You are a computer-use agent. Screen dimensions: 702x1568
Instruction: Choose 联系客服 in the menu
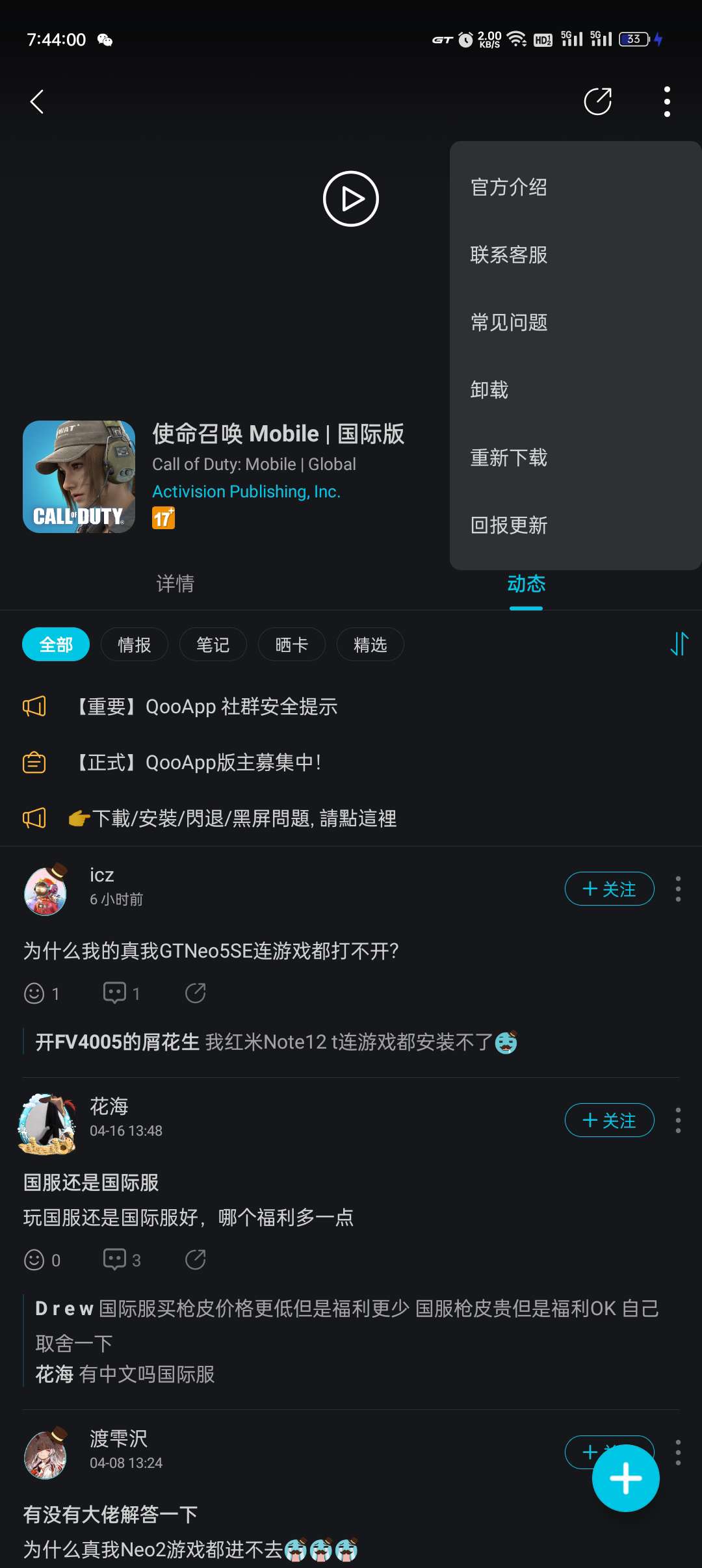pos(509,255)
